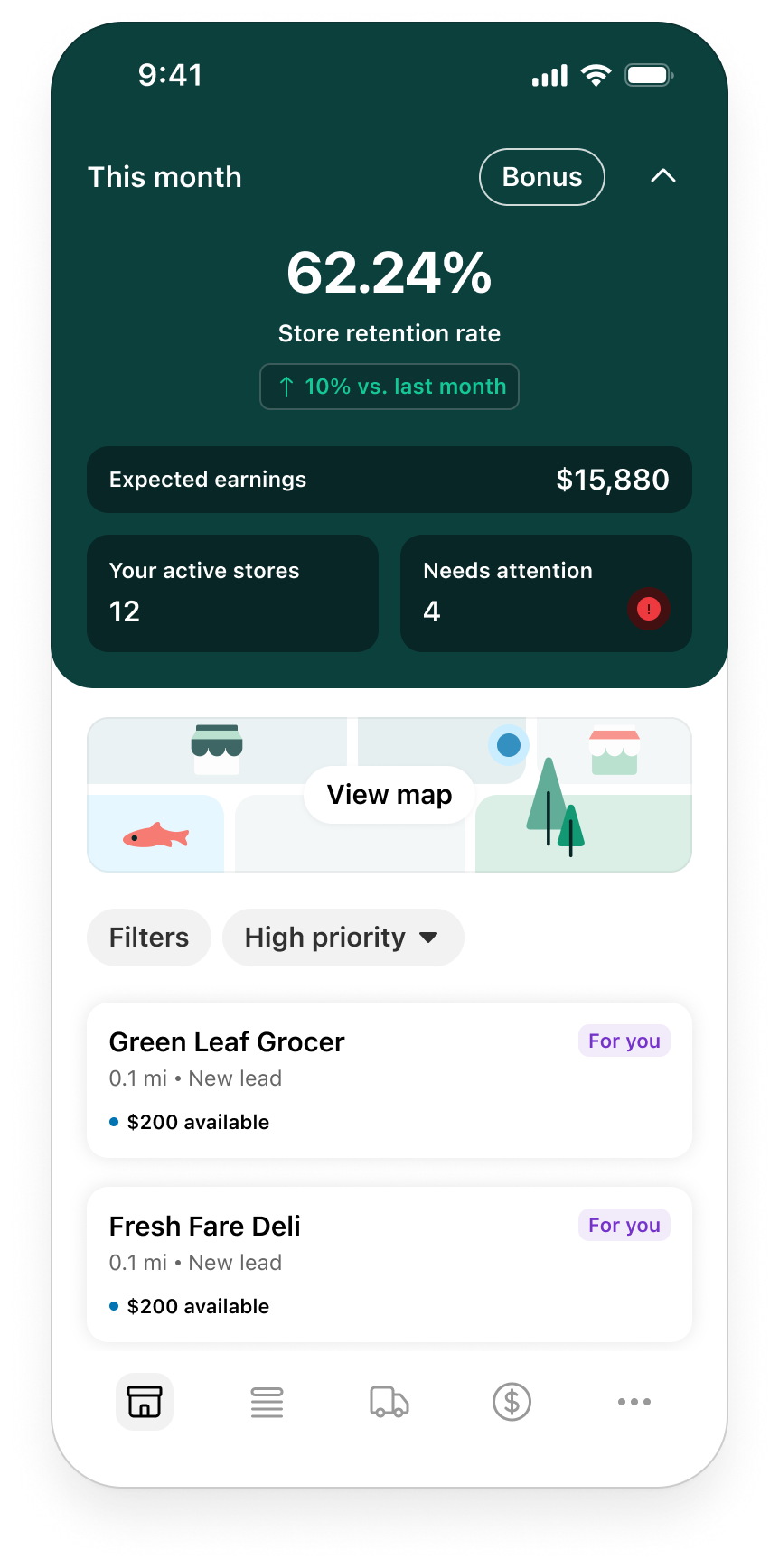Select the stores tab in bottom navigation
The image size is (779, 1568).
145,1402
